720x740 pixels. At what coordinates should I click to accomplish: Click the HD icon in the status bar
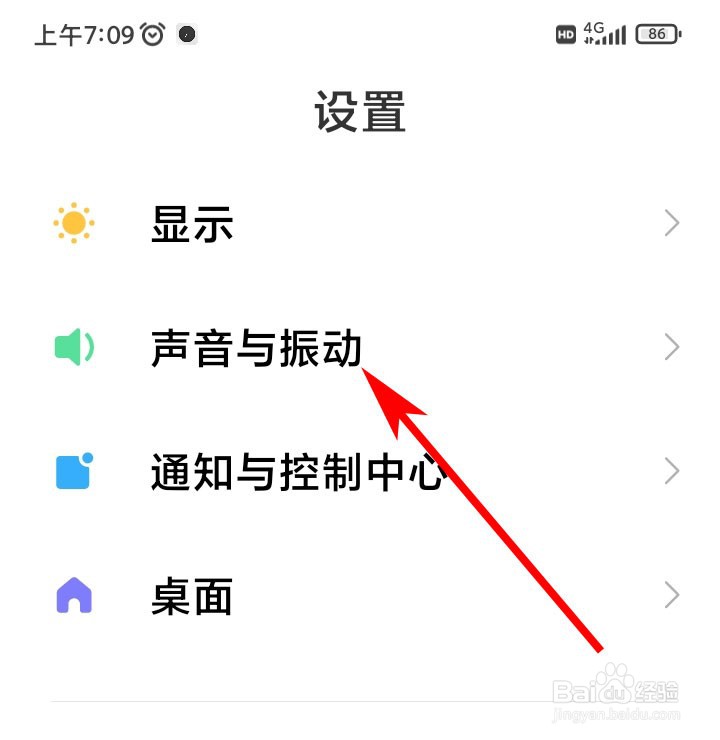[x=565, y=33]
